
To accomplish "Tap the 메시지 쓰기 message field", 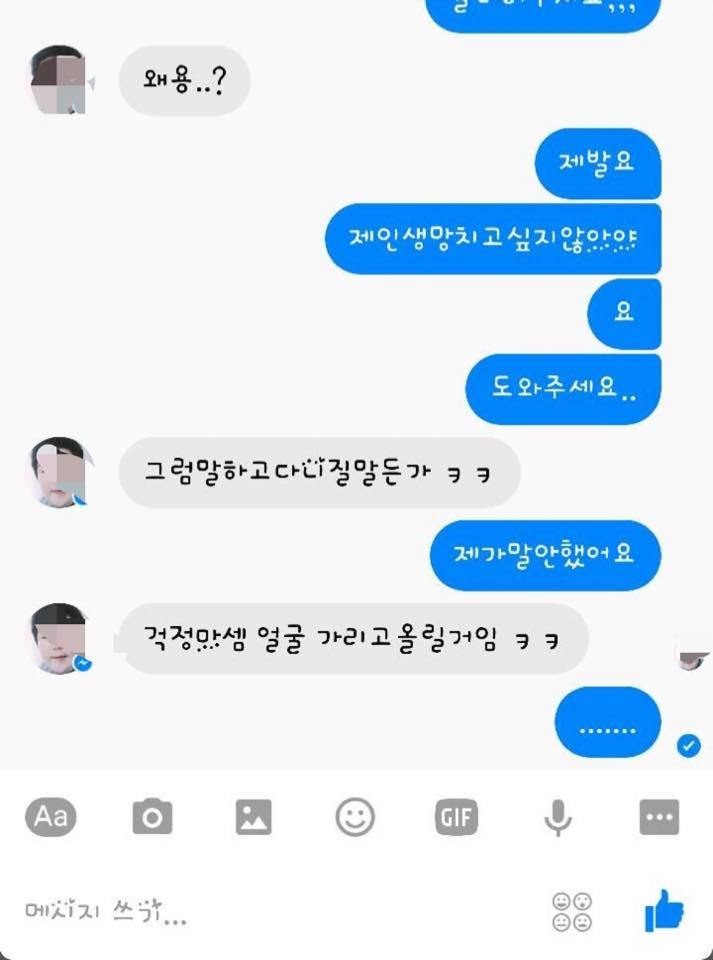I will 250,910.
